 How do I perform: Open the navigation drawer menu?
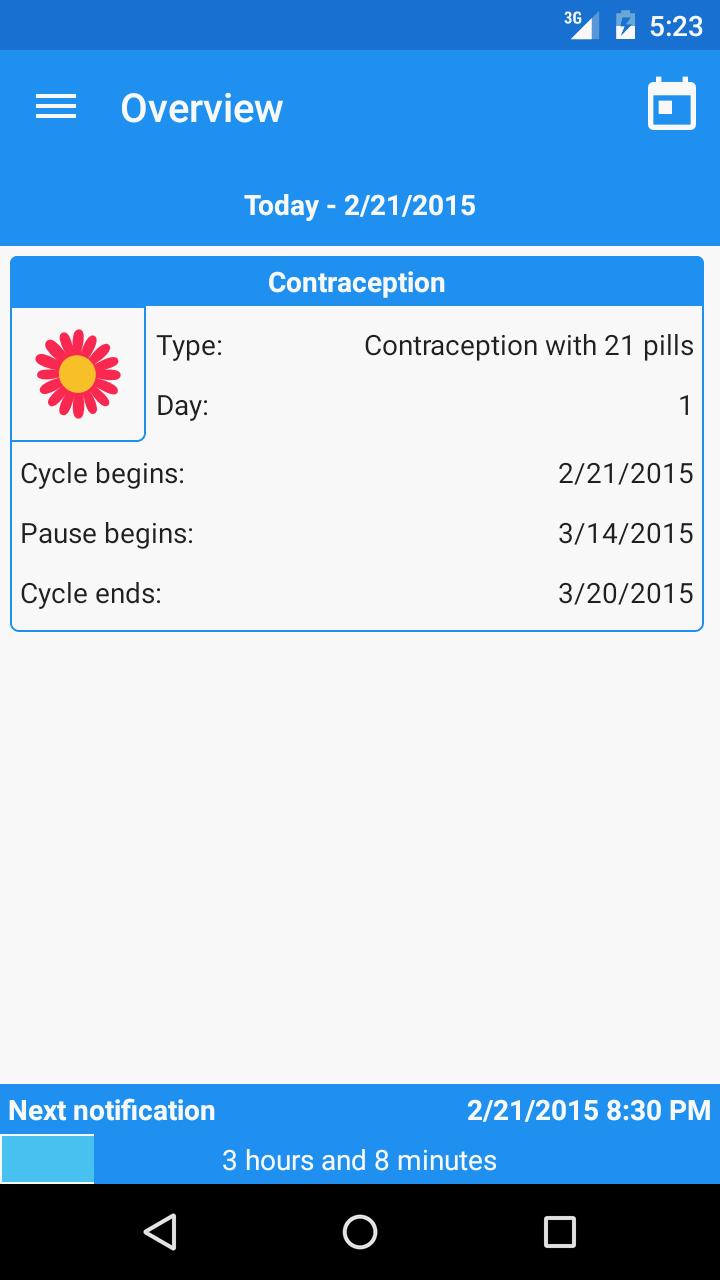pyautogui.click(x=55, y=107)
